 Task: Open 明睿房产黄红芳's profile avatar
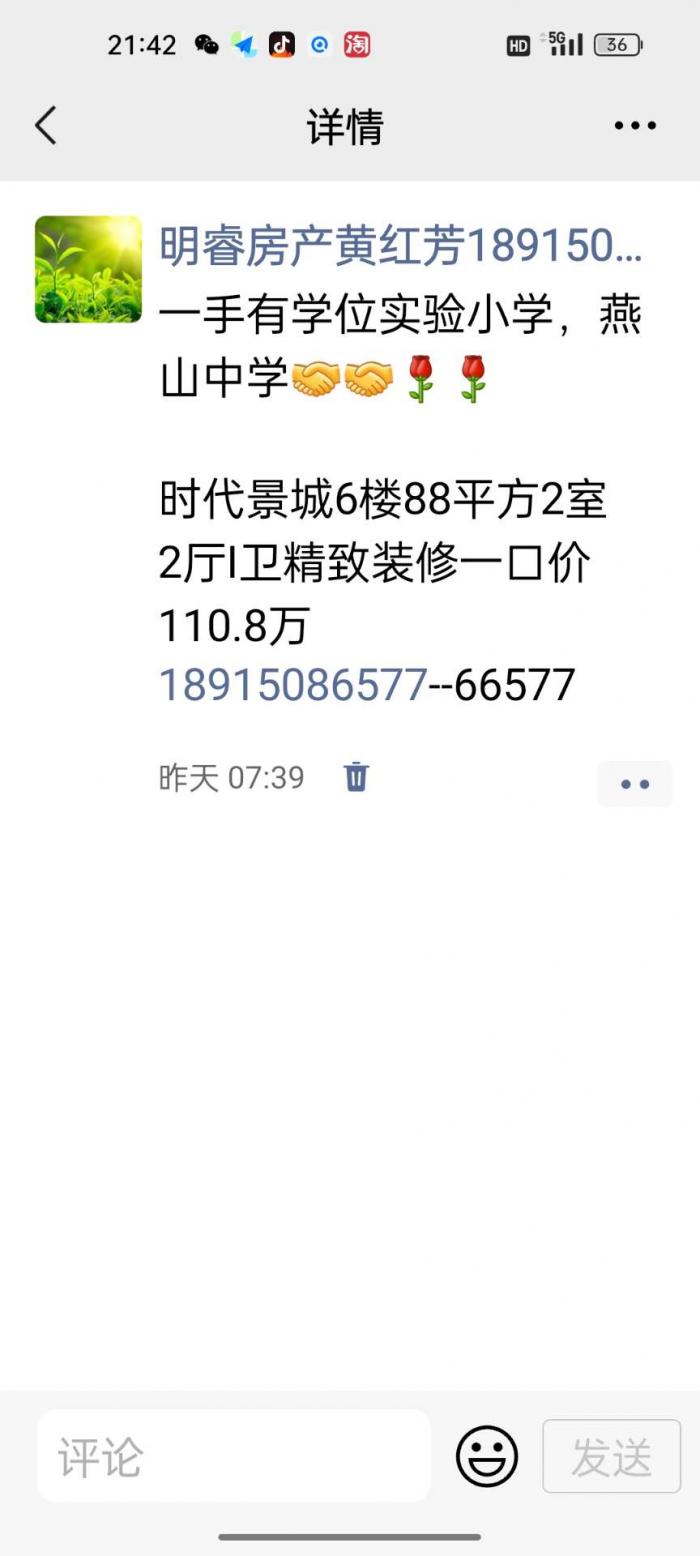pyautogui.click(x=88, y=269)
